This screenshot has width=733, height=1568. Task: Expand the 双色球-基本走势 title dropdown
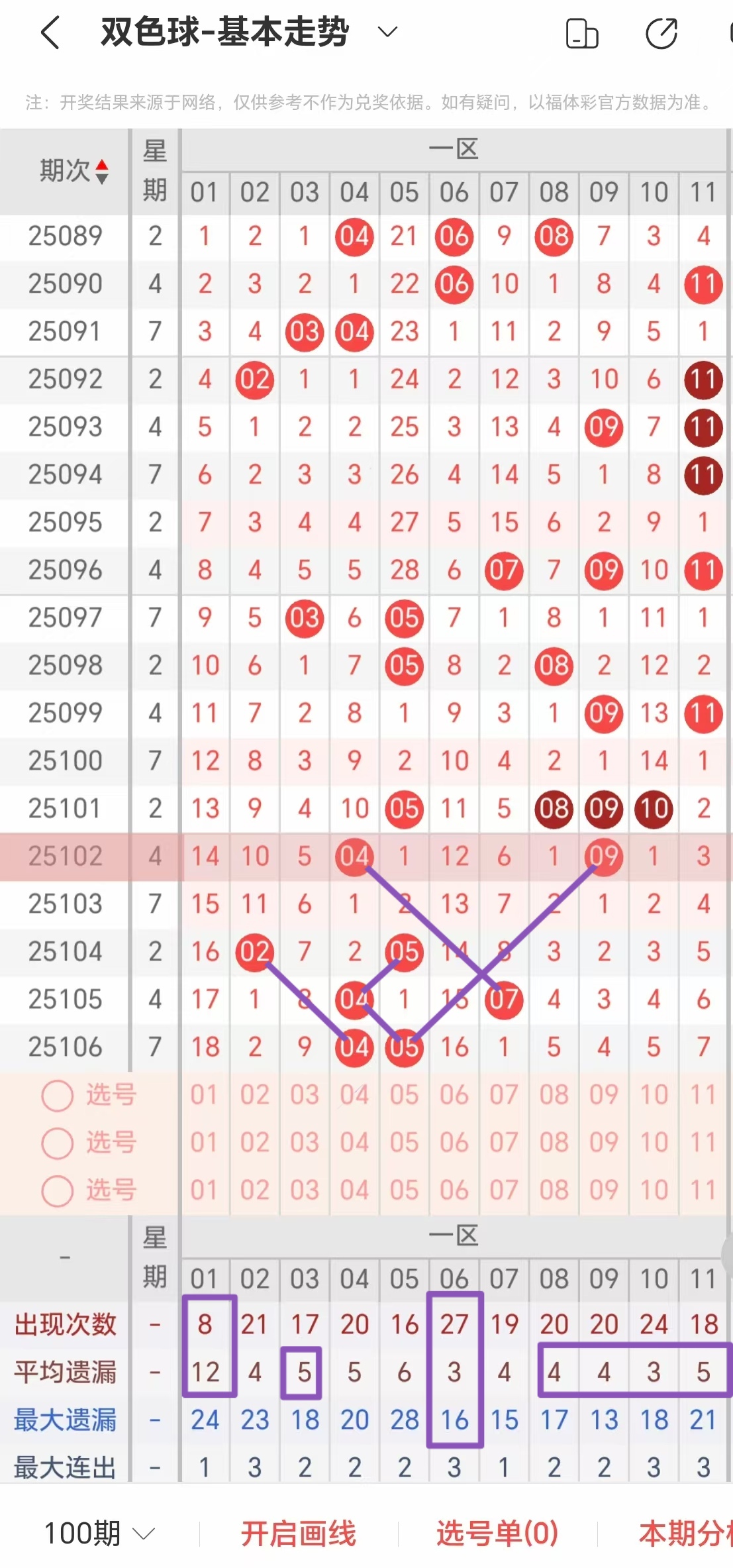[387, 32]
